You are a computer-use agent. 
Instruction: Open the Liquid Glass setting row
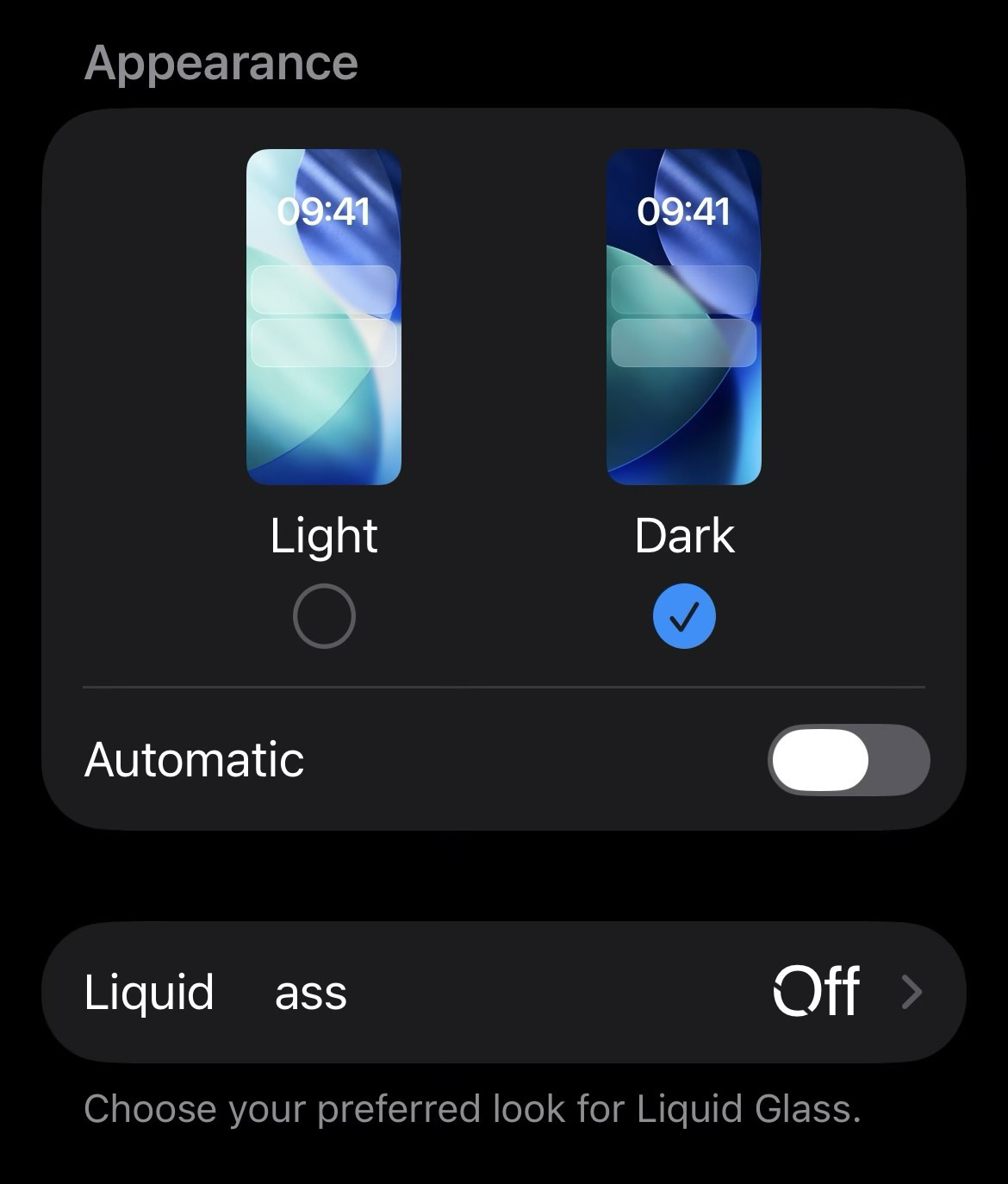coord(503,992)
